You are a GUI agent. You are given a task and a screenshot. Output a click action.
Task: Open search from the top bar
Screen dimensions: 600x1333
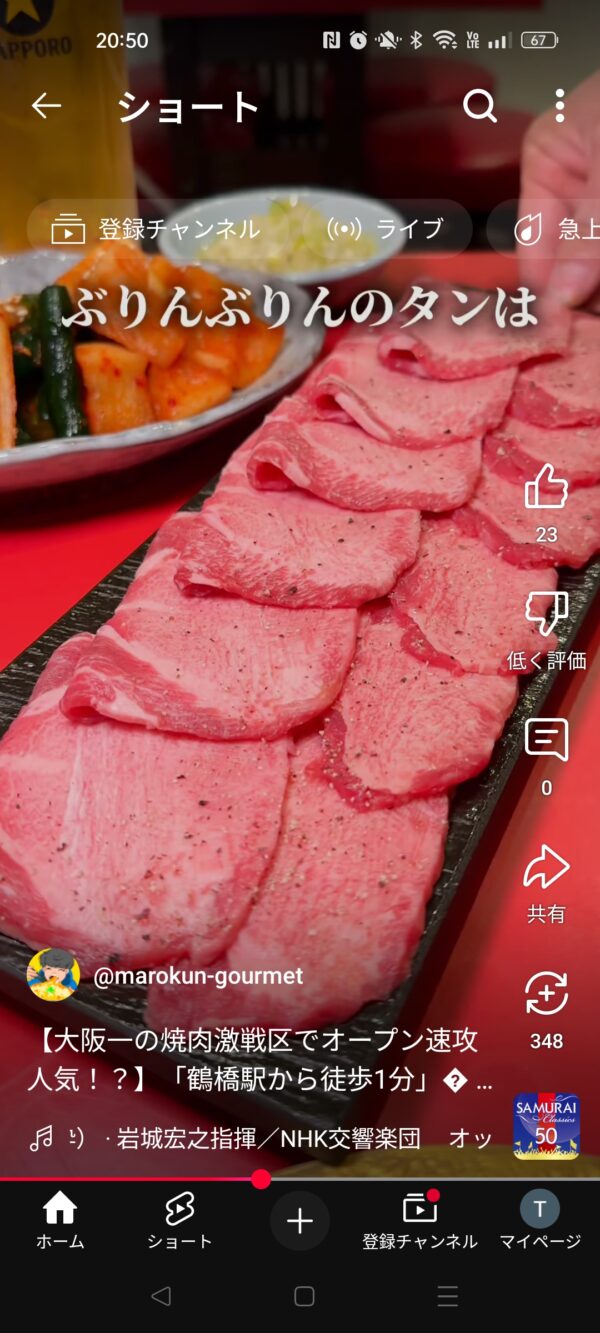(x=480, y=105)
